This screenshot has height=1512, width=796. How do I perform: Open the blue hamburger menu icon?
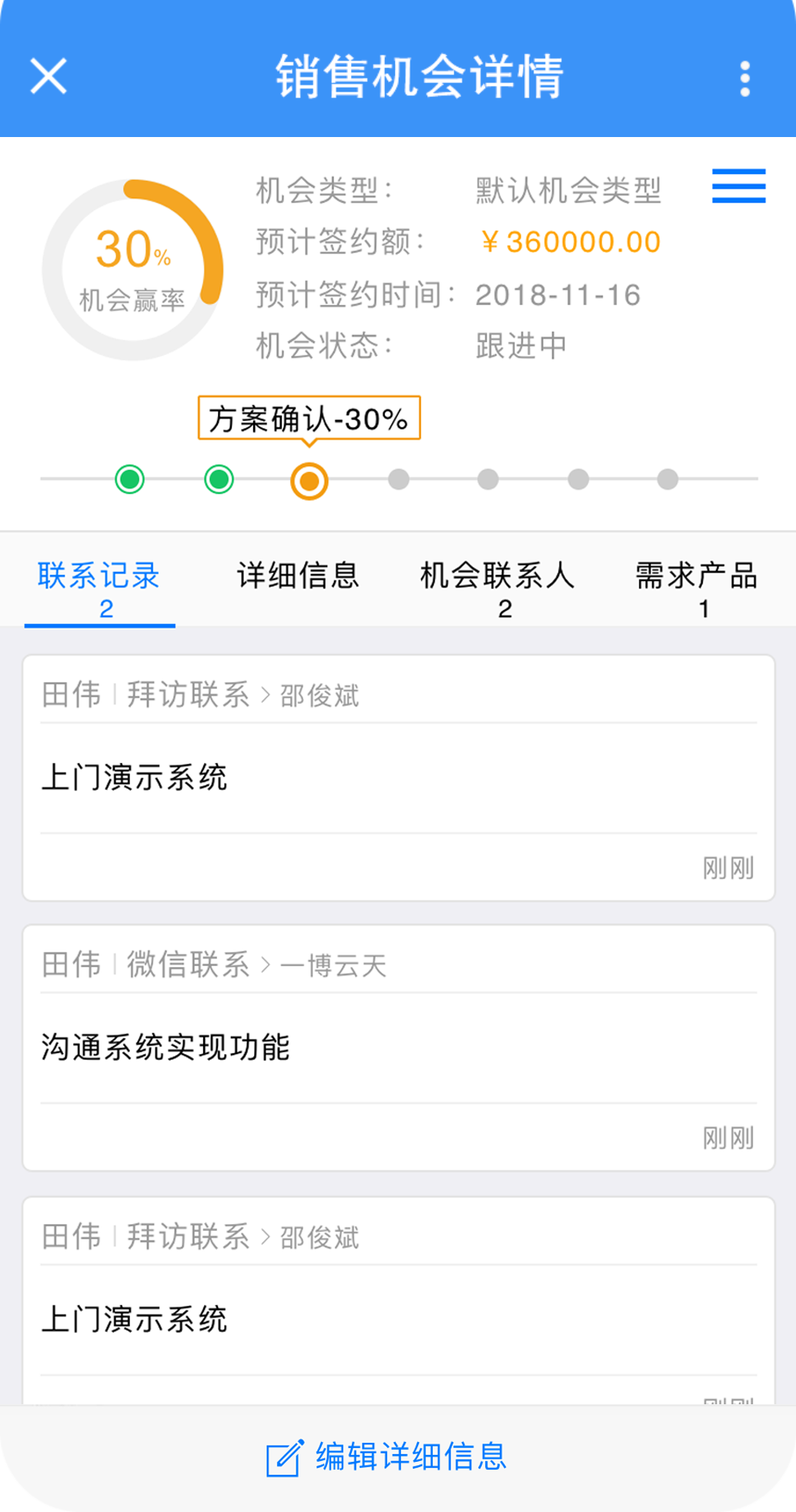tap(738, 186)
